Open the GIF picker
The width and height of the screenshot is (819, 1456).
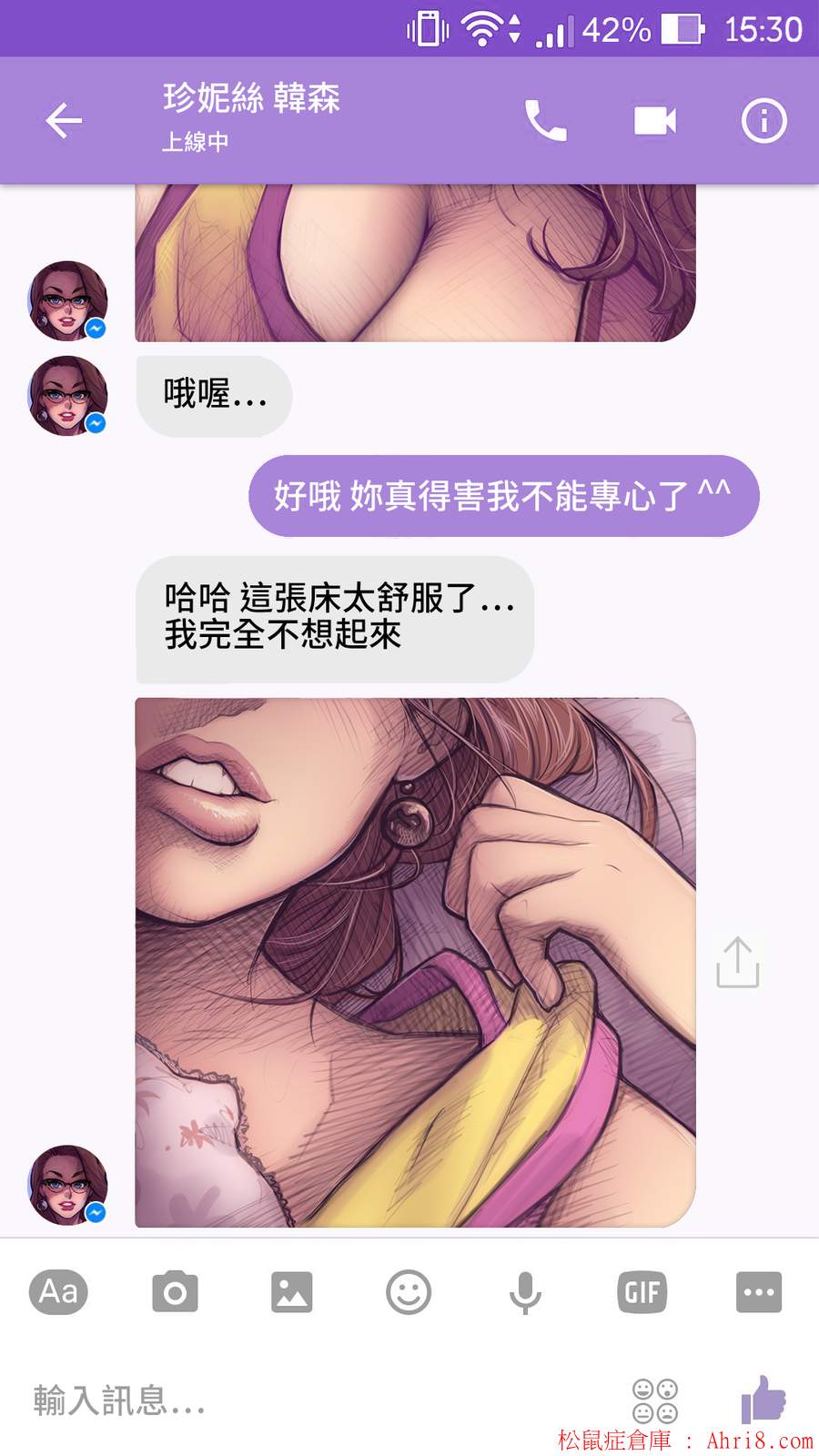642,1292
